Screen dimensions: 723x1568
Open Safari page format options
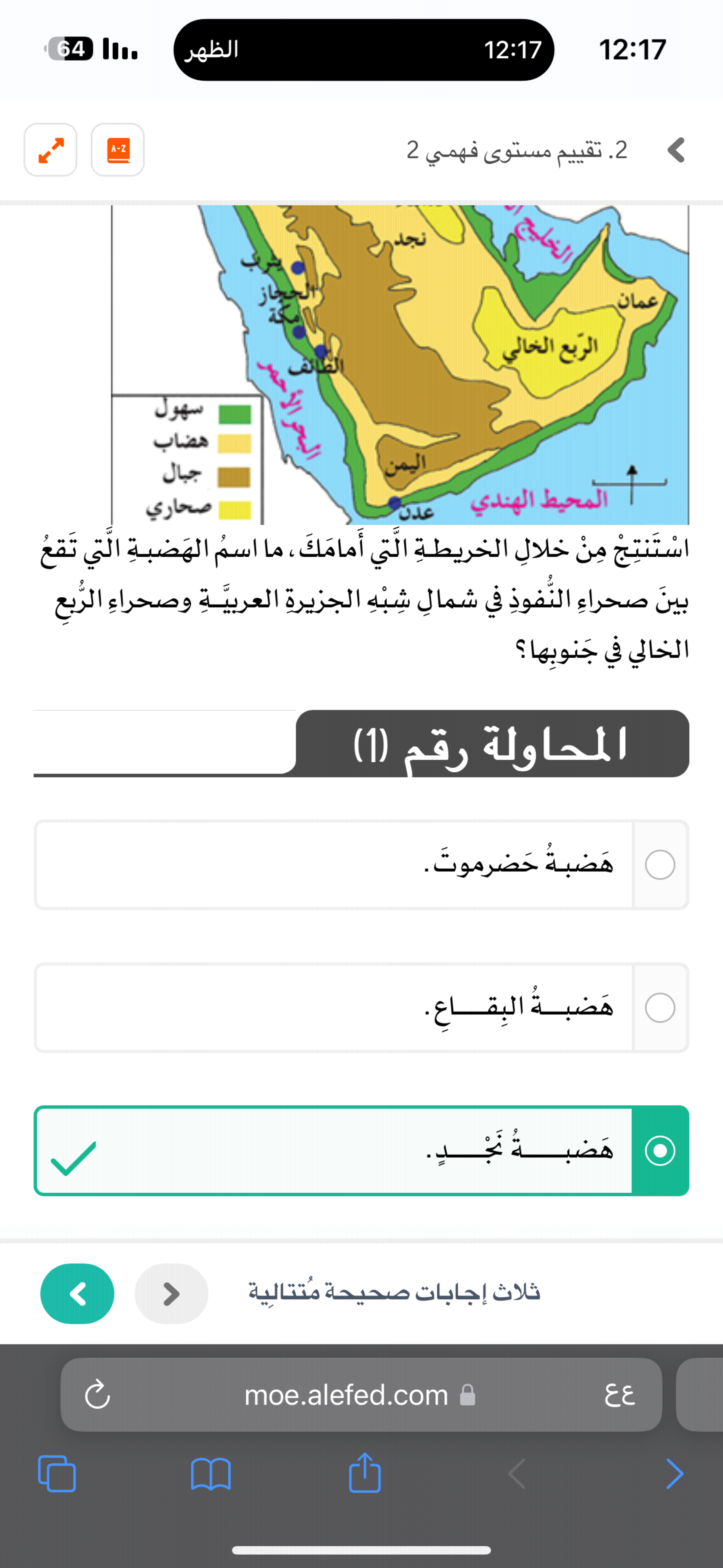pyautogui.click(x=619, y=1395)
